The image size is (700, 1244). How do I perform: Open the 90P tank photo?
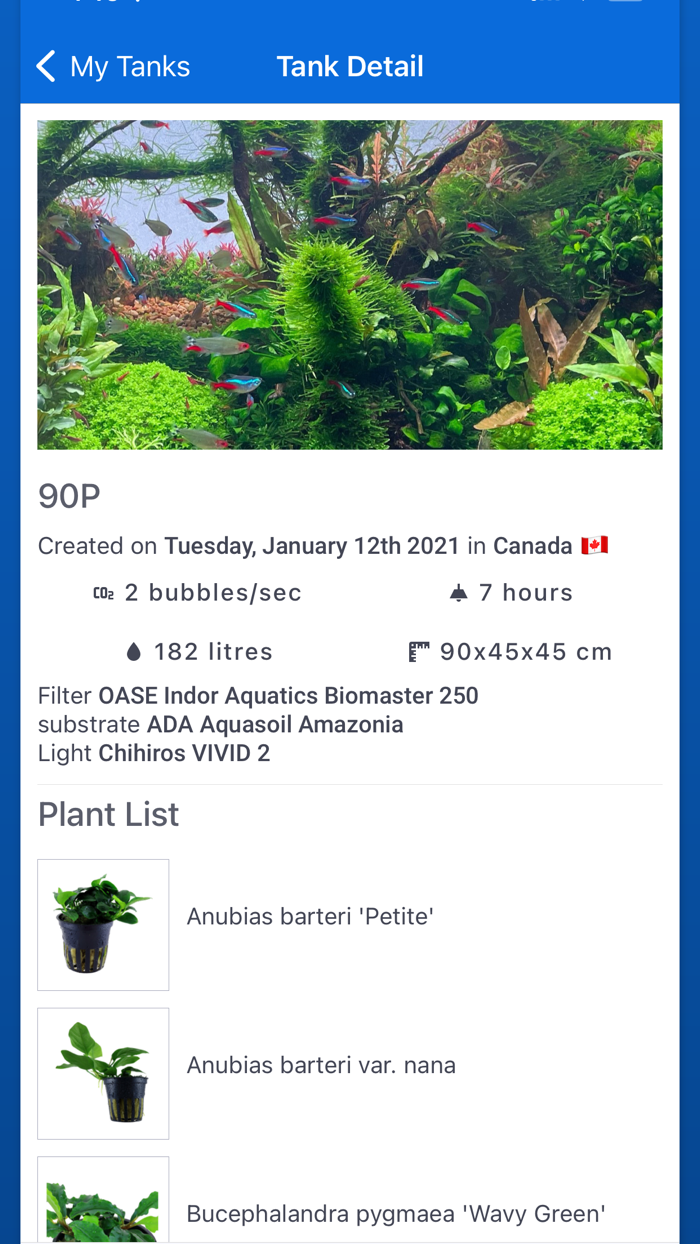(350, 285)
